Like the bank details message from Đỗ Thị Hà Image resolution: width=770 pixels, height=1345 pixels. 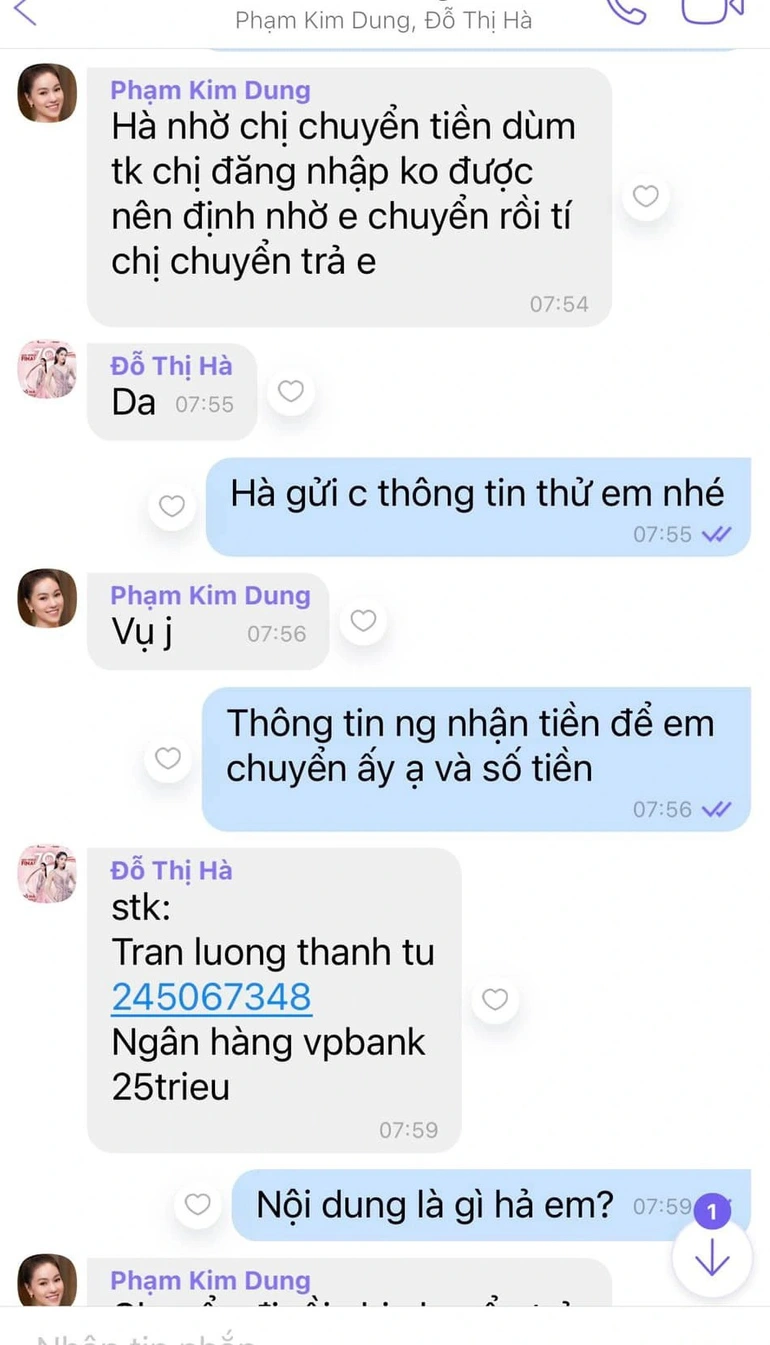[495, 999]
